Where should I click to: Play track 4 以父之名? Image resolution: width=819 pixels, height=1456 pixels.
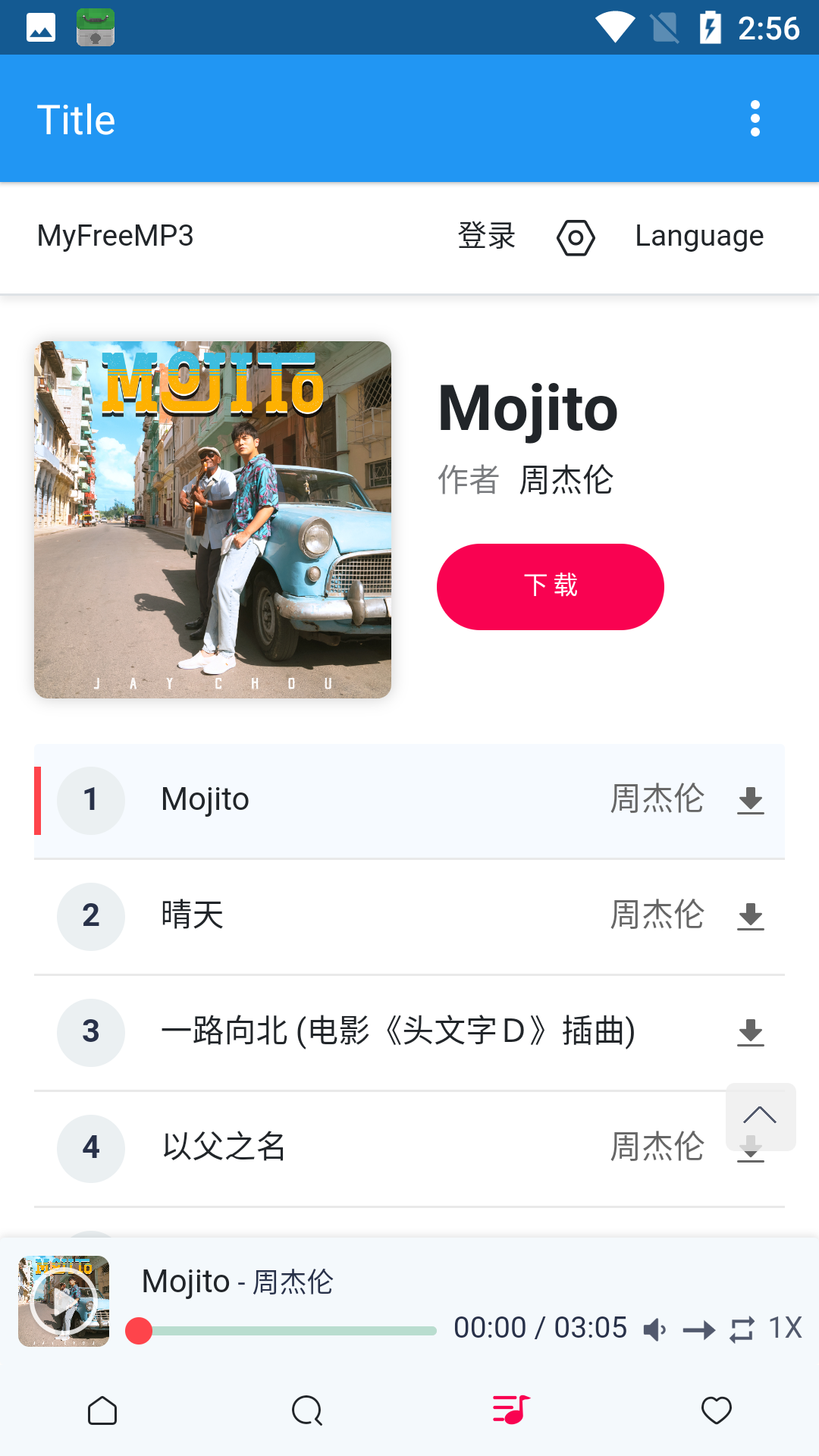[224, 1147]
